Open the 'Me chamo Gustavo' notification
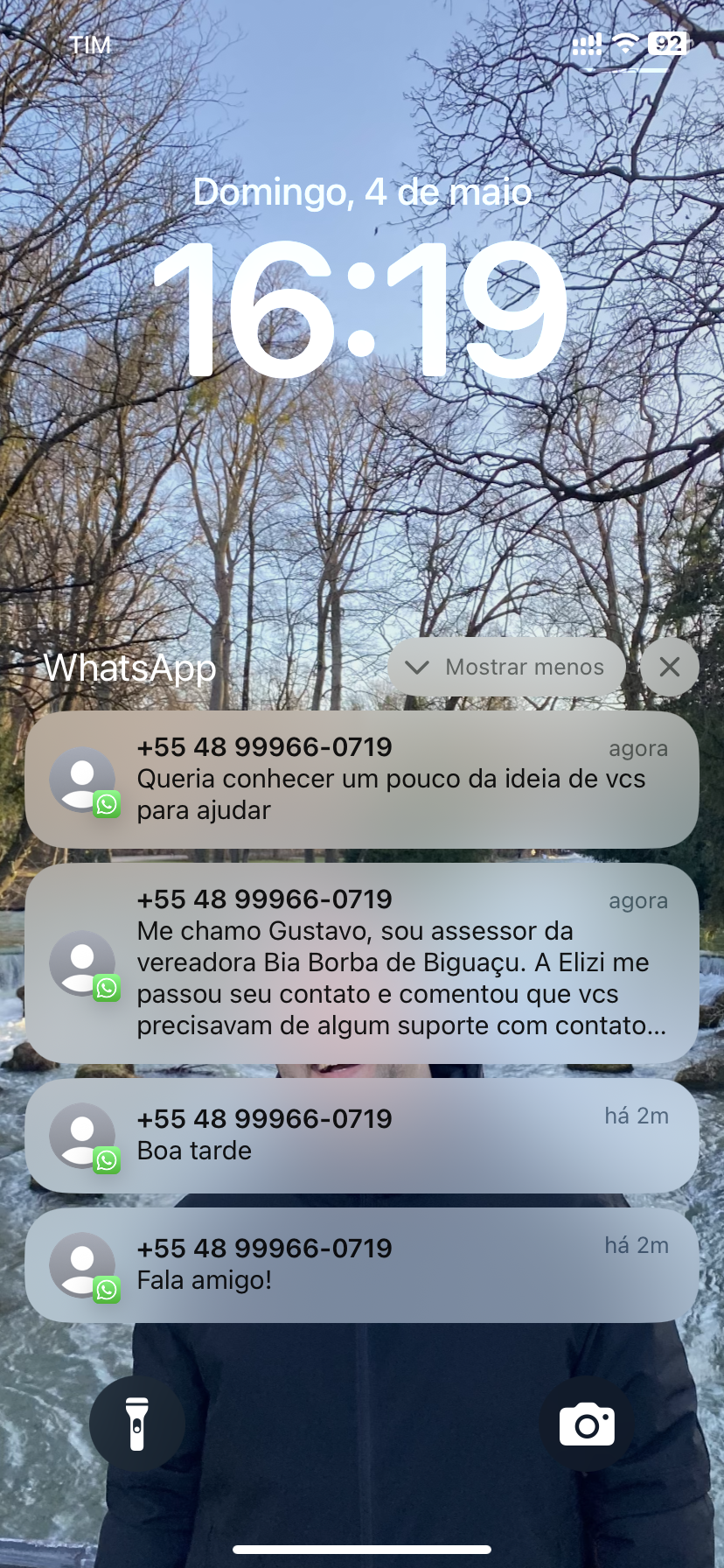Screen dimensions: 724x1568 (x=362, y=962)
